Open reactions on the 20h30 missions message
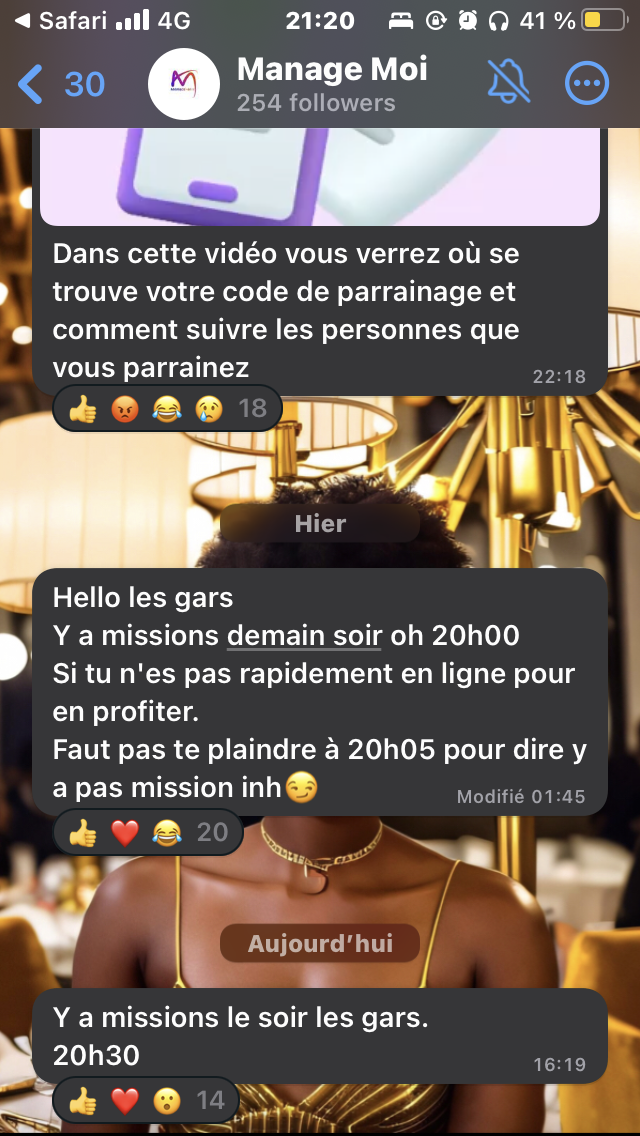 [146, 1101]
